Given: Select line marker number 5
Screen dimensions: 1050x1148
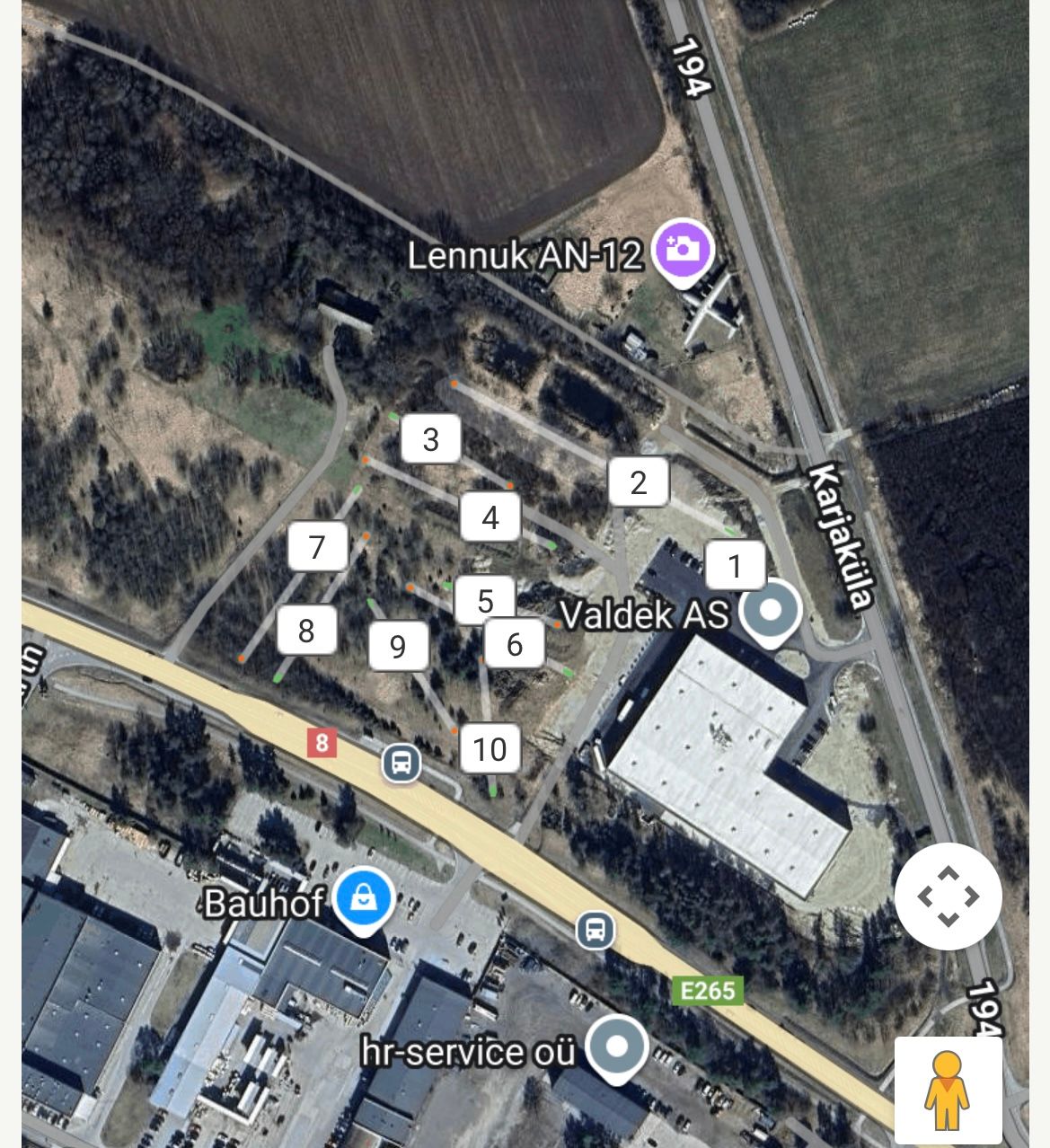Looking at the screenshot, I should tap(485, 600).
